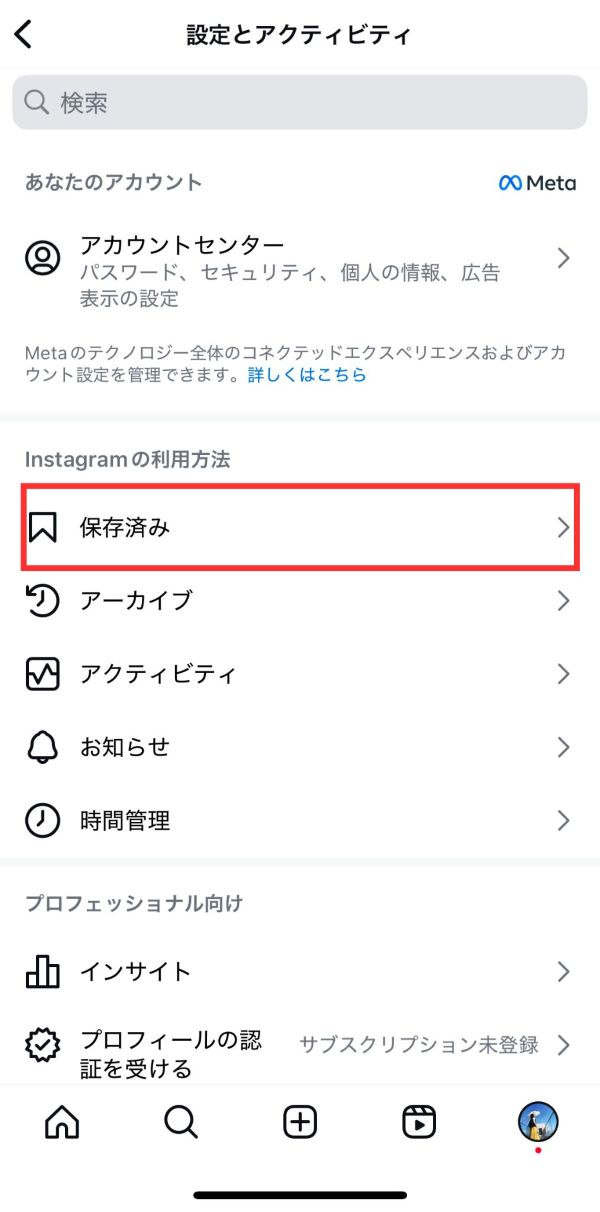600x1212 pixels.
Task: Go back using the top-left arrow
Action: (x=24, y=34)
